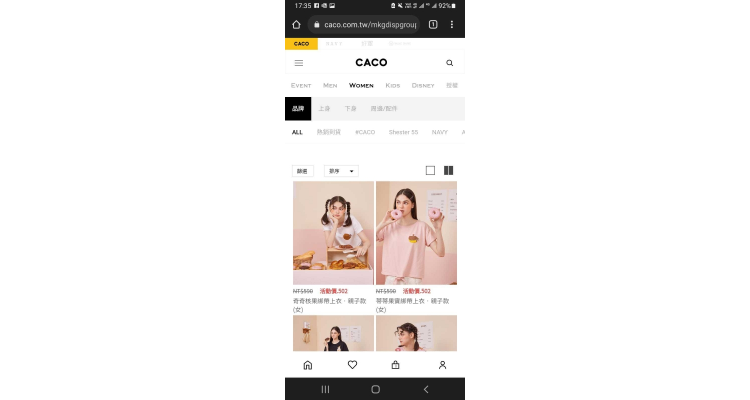
Task: Switch to the Kids category
Action: [x=392, y=86]
